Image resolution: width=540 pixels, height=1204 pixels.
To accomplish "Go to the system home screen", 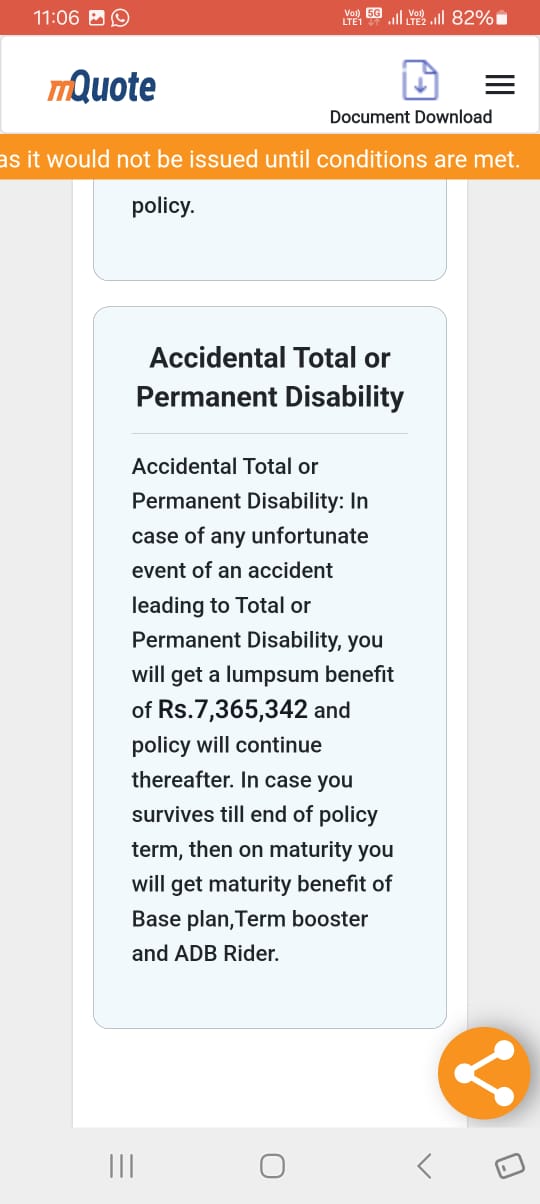I will click(272, 1166).
